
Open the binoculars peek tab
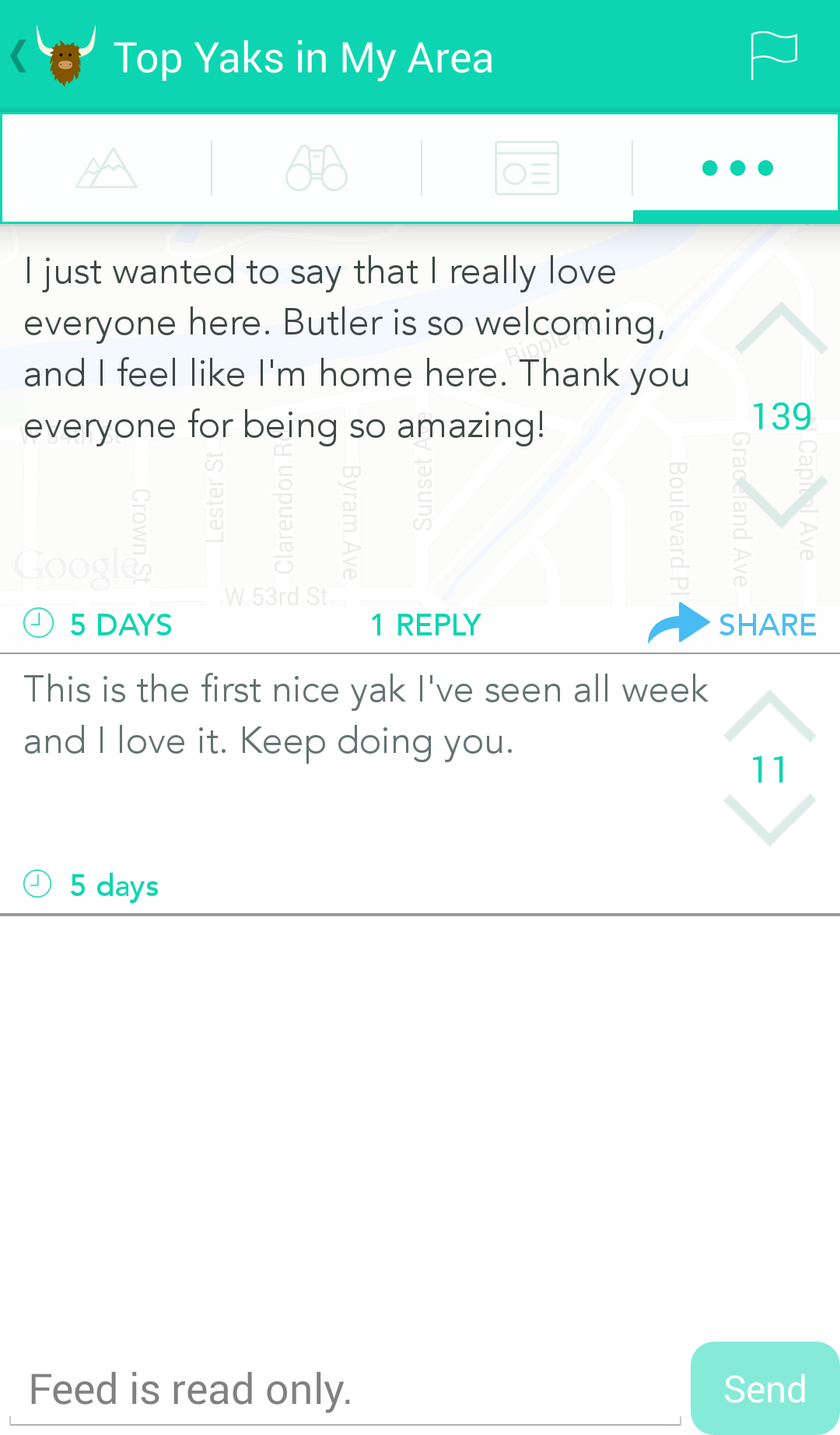[x=317, y=168]
